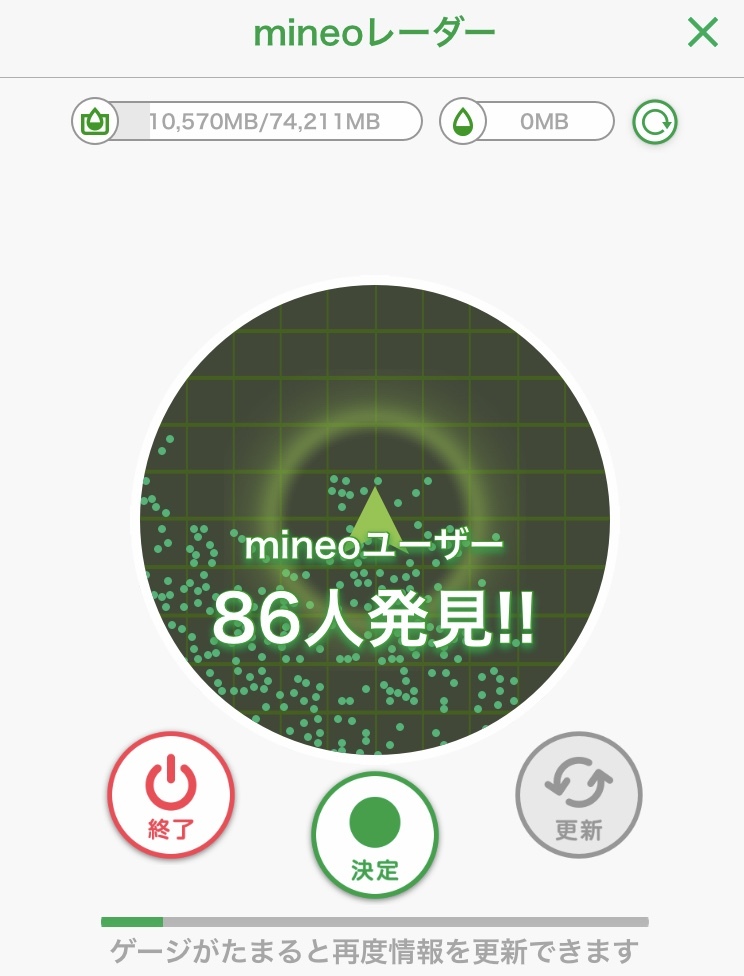Tap the circular refresh icon beside 0MB
The width and height of the screenshot is (744, 976).
click(x=654, y=121)
